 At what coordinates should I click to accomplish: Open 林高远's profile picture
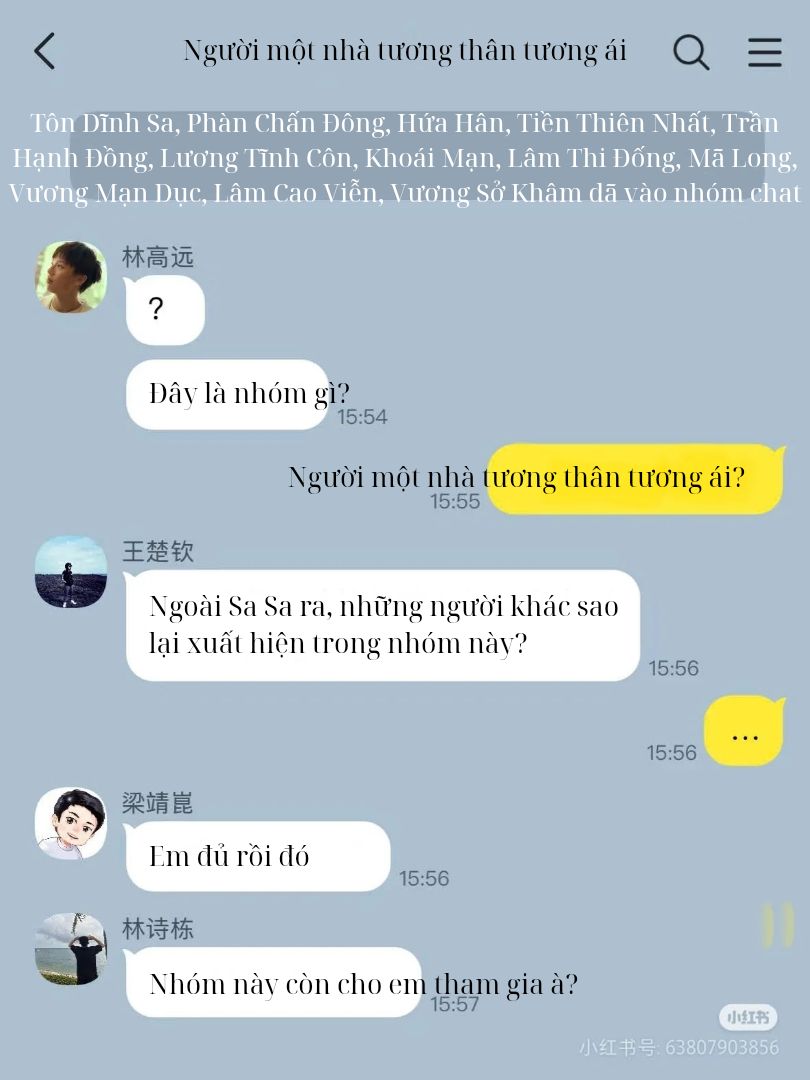pos(71,277)
